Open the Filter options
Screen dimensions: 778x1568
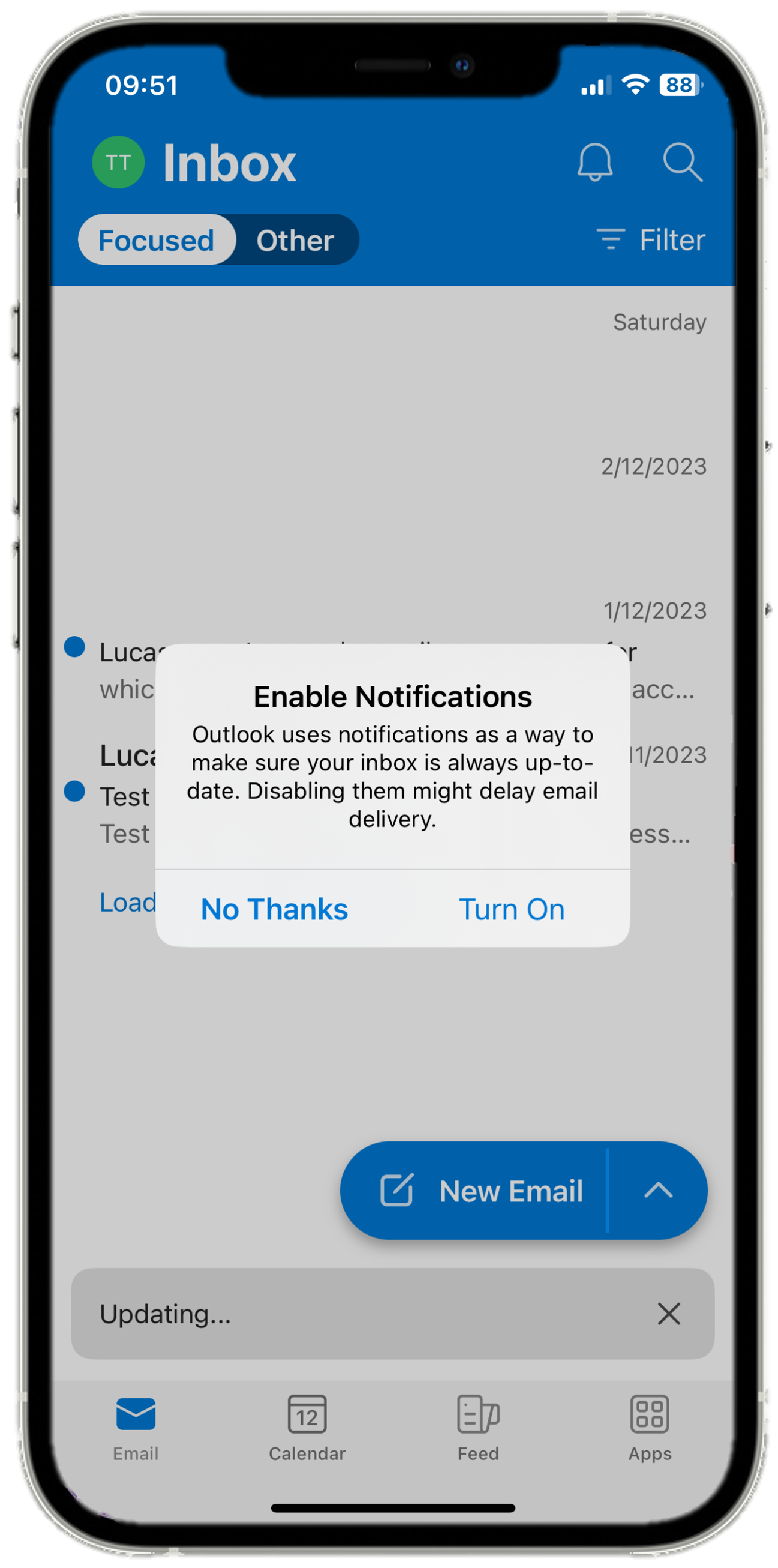click(651, 240)
